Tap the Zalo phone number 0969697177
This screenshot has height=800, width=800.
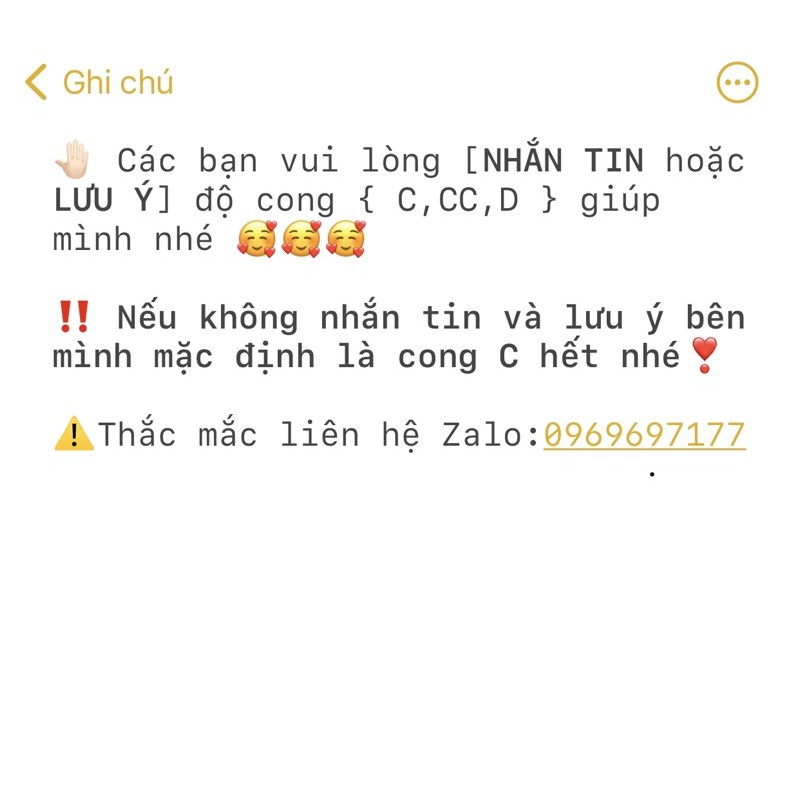(x=644, y=435)
